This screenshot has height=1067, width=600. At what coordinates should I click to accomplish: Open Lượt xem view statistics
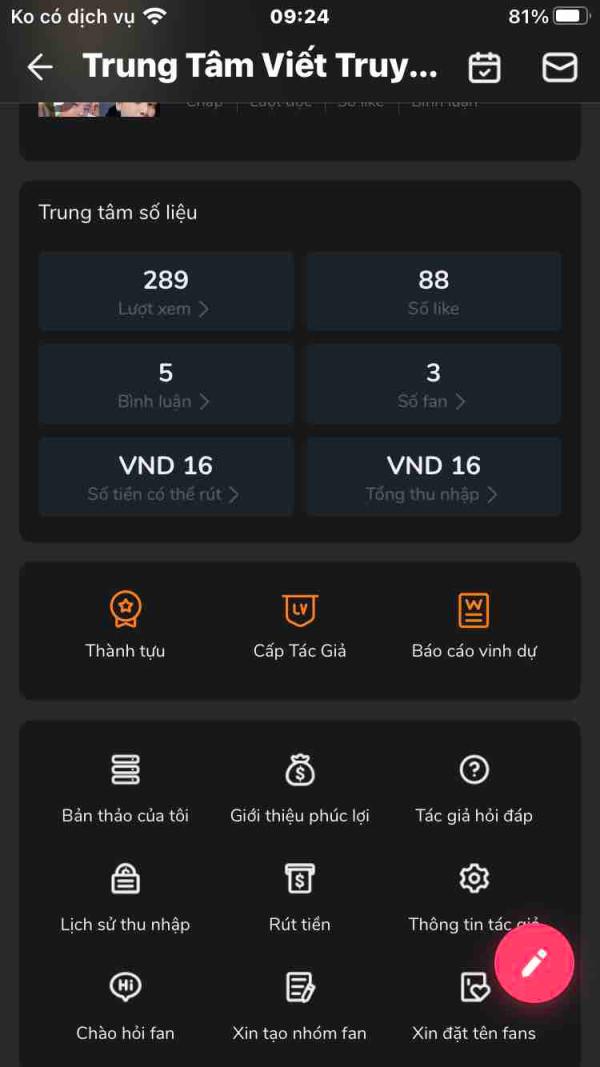coord(166,291)
